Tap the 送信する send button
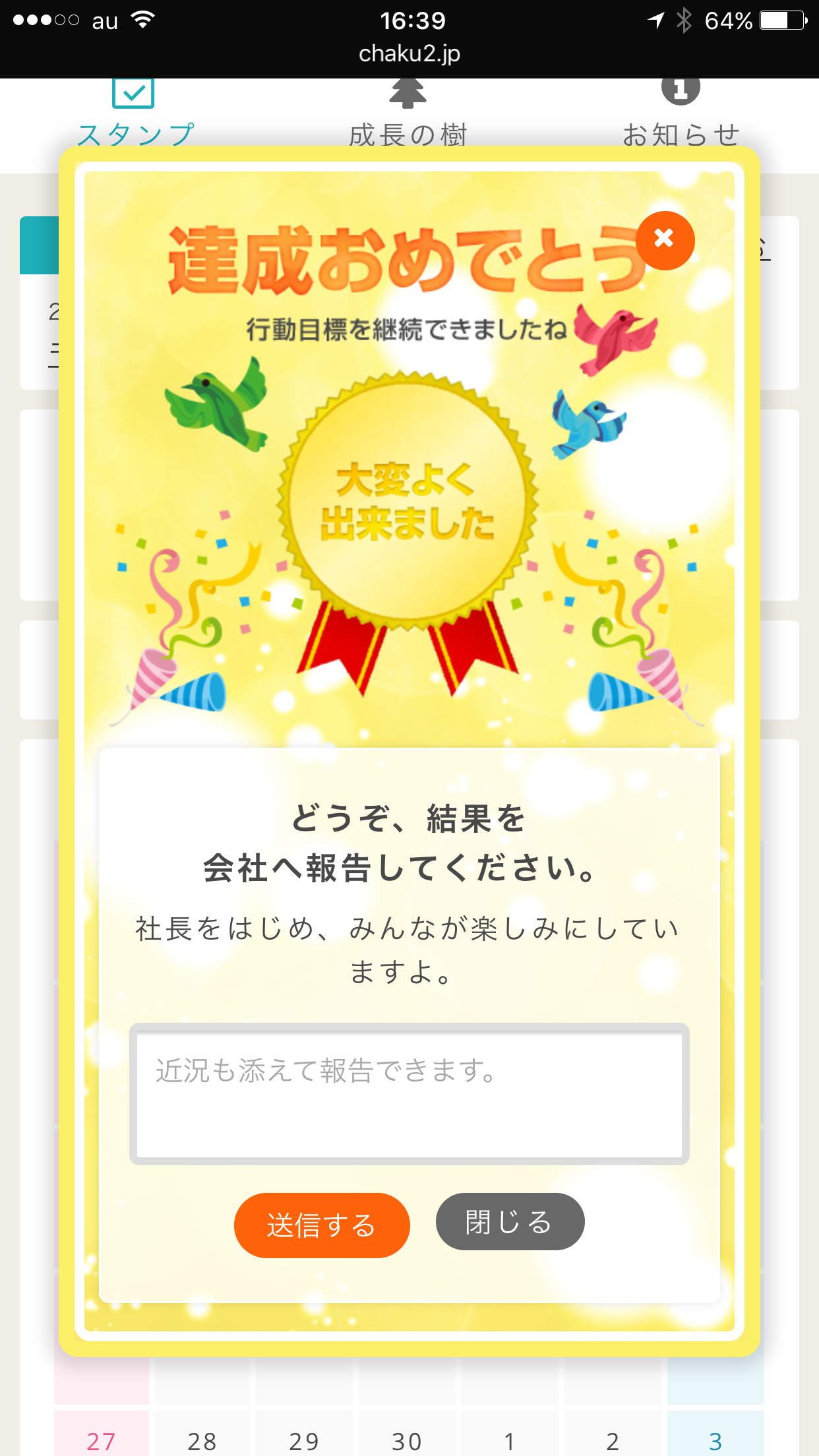This screenshot has height=1456, width=819. pyautogui.click(x=322, y=1225)
